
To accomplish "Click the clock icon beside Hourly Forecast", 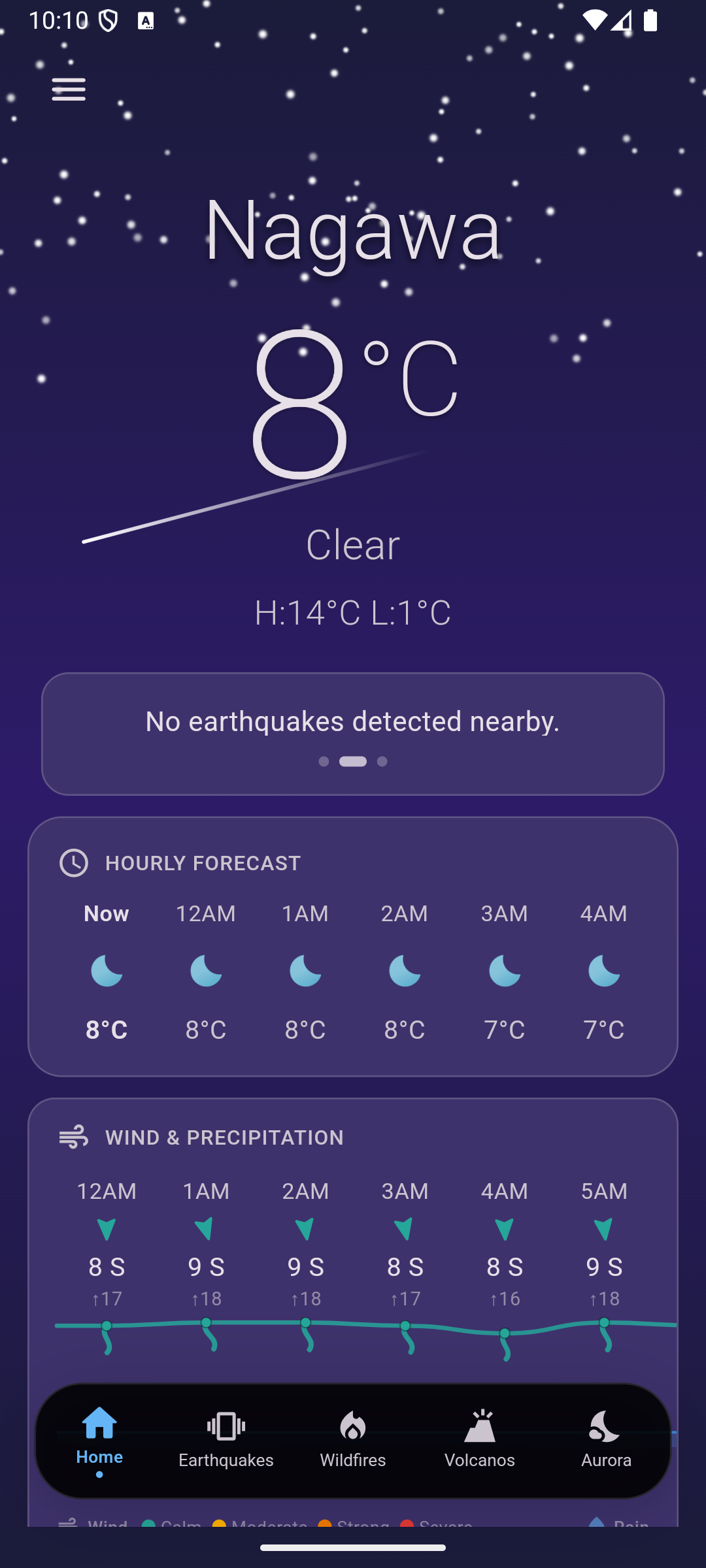I will pyautogui.click(x=73, y=862).
